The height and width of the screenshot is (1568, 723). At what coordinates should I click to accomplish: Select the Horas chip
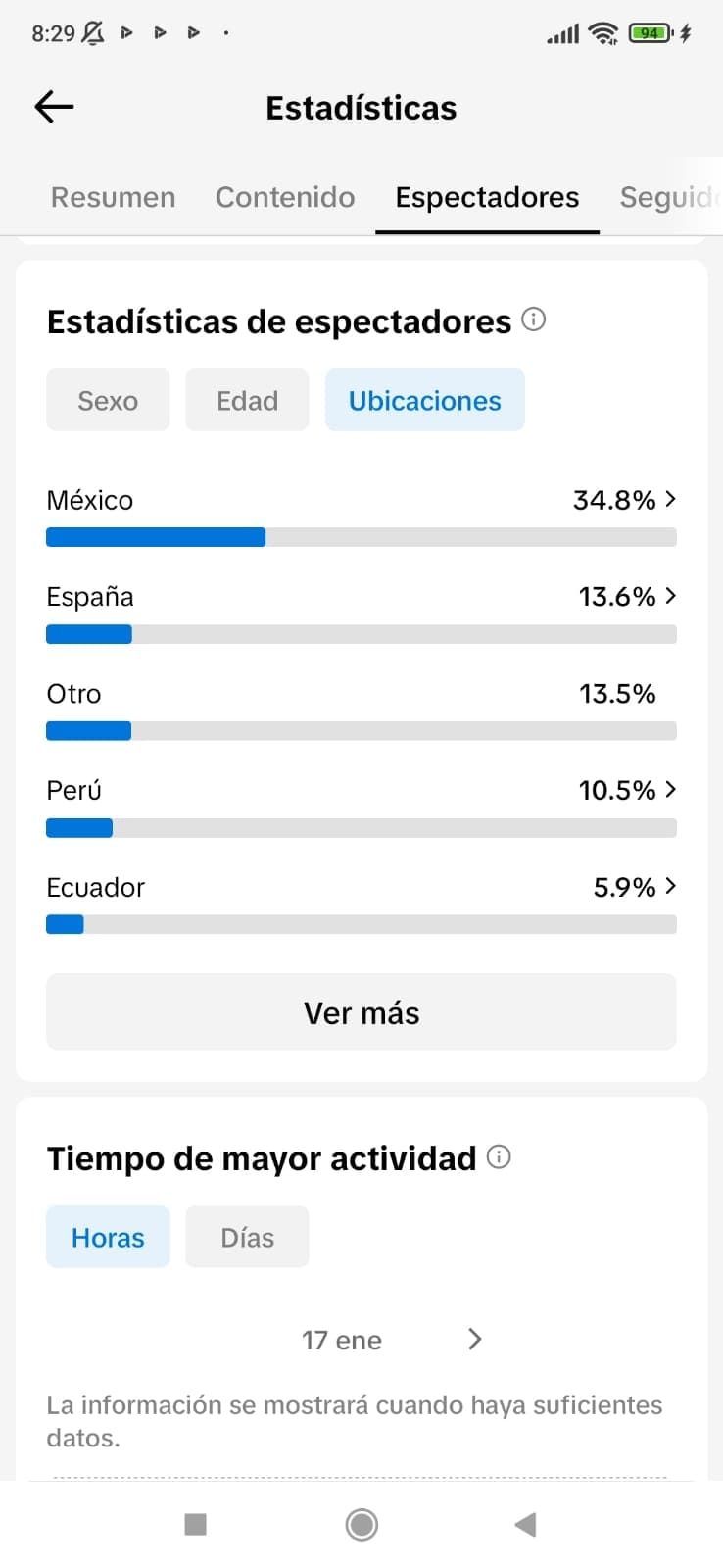108,1237
